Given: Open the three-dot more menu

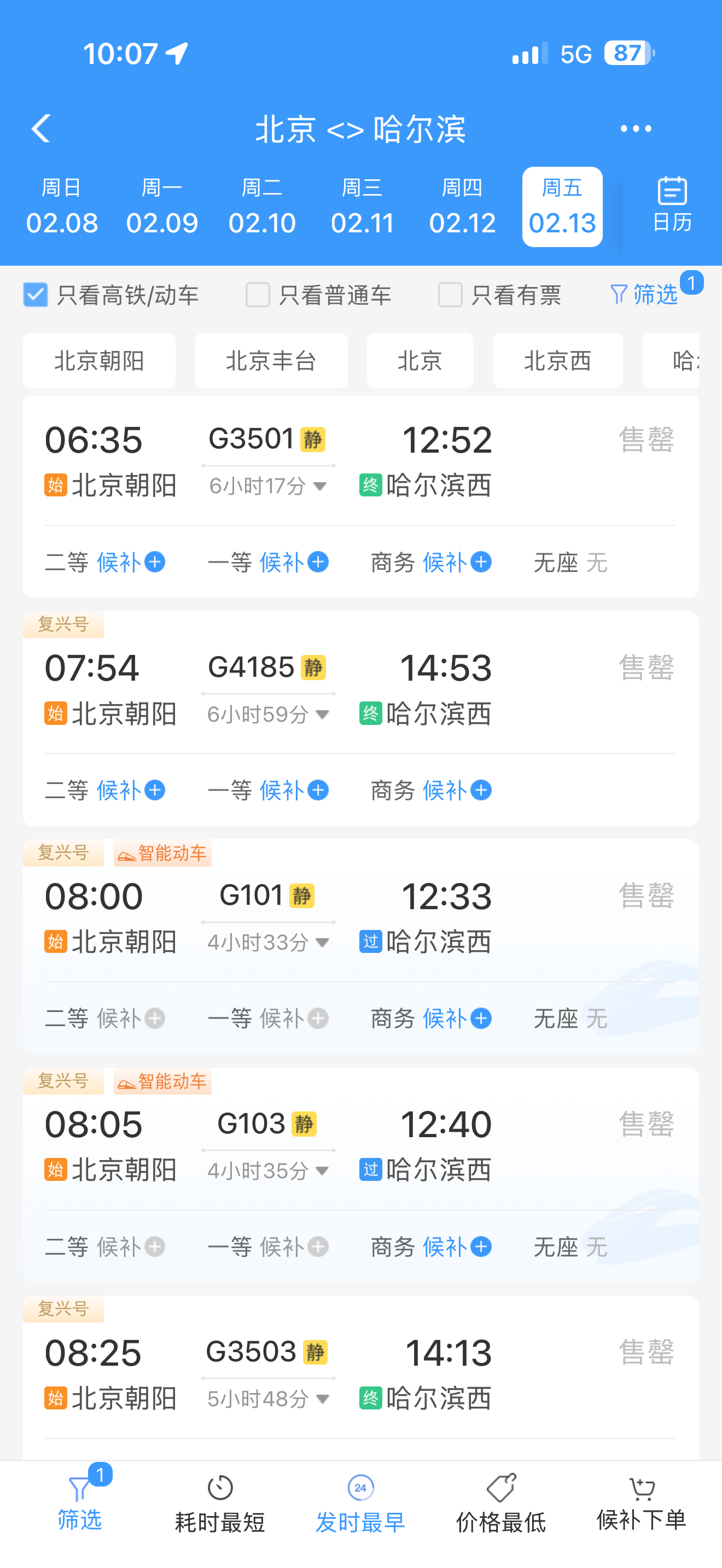Looking at the screenshot, I should pos(635,128).
